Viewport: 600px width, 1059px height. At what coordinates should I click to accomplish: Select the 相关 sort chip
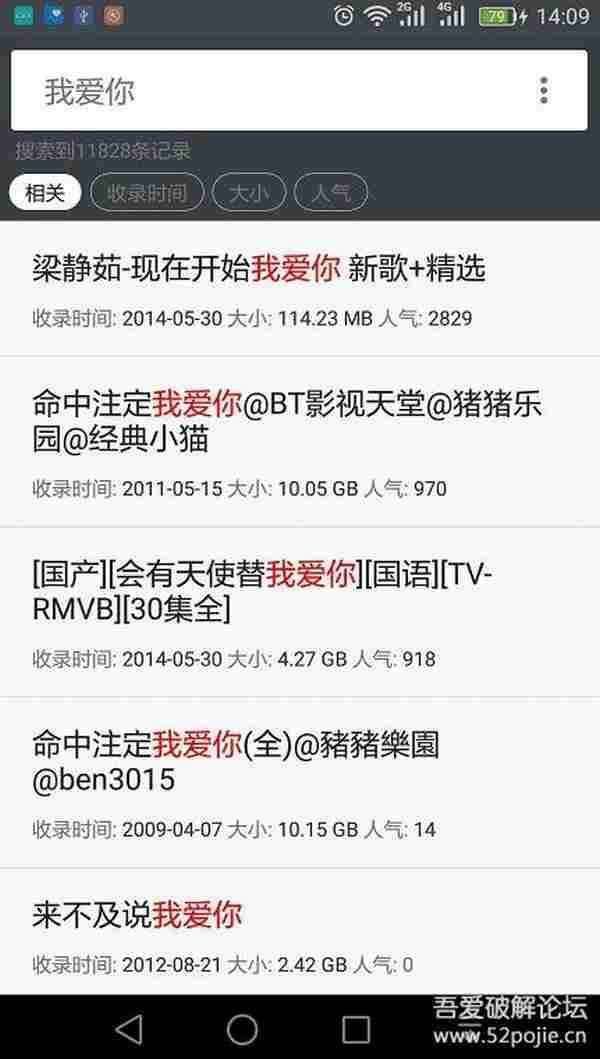[x=45, y=194]
